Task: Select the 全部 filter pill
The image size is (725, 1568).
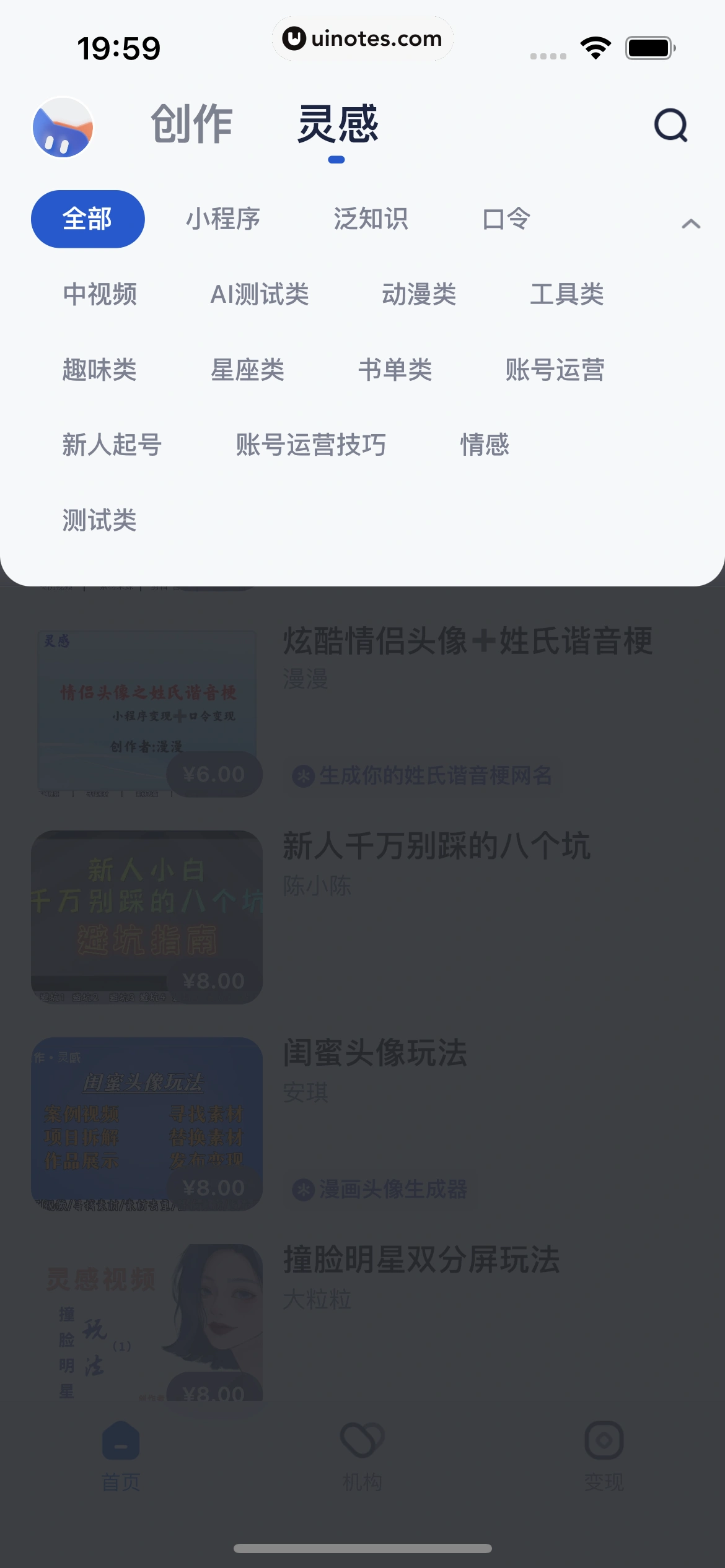Action: tap(87, 219)
